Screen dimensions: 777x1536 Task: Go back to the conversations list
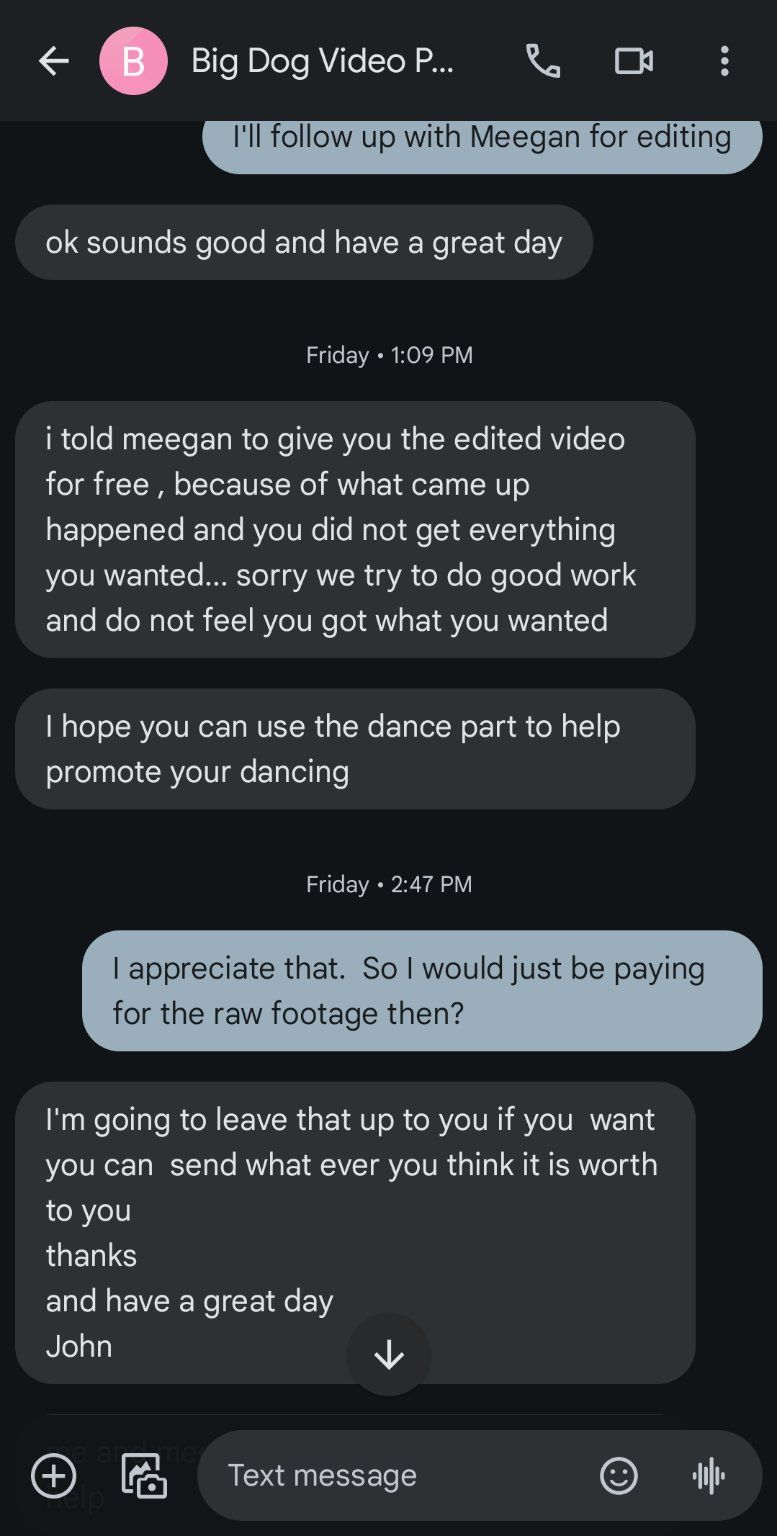tap(54, 61)
